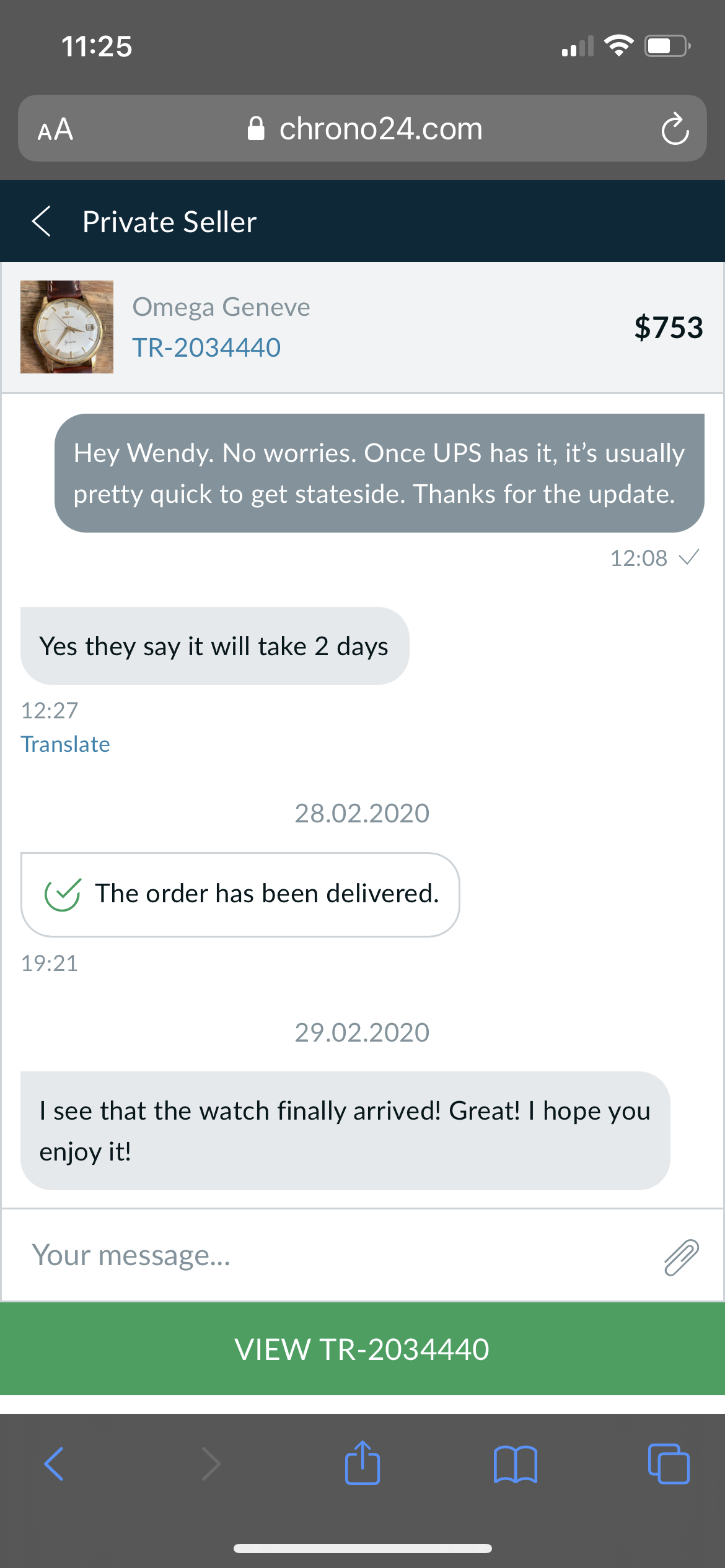Show open Safari tabs

click(x=669, y=1464)
